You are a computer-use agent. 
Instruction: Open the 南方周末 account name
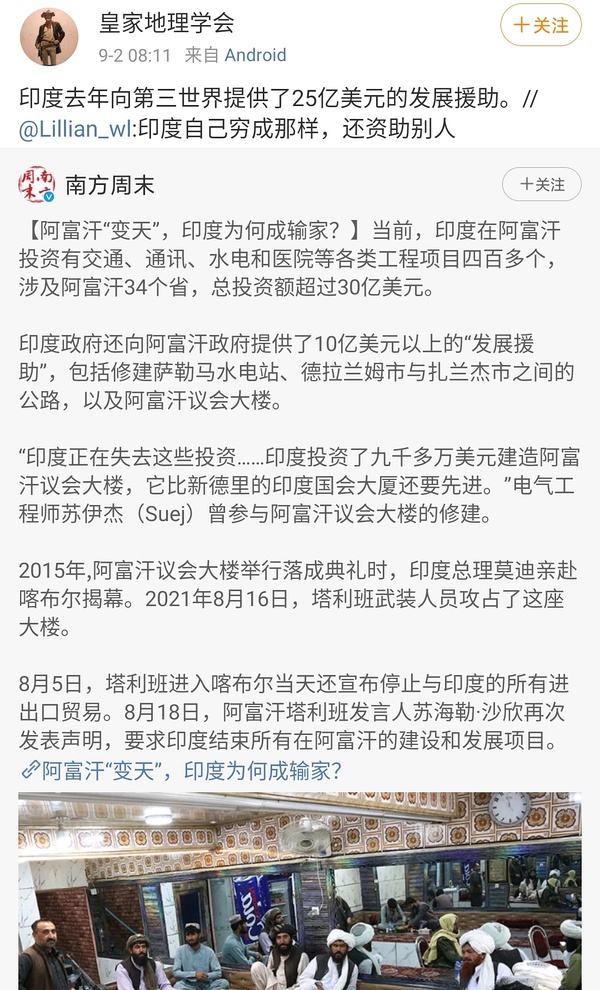click(110, 186)
